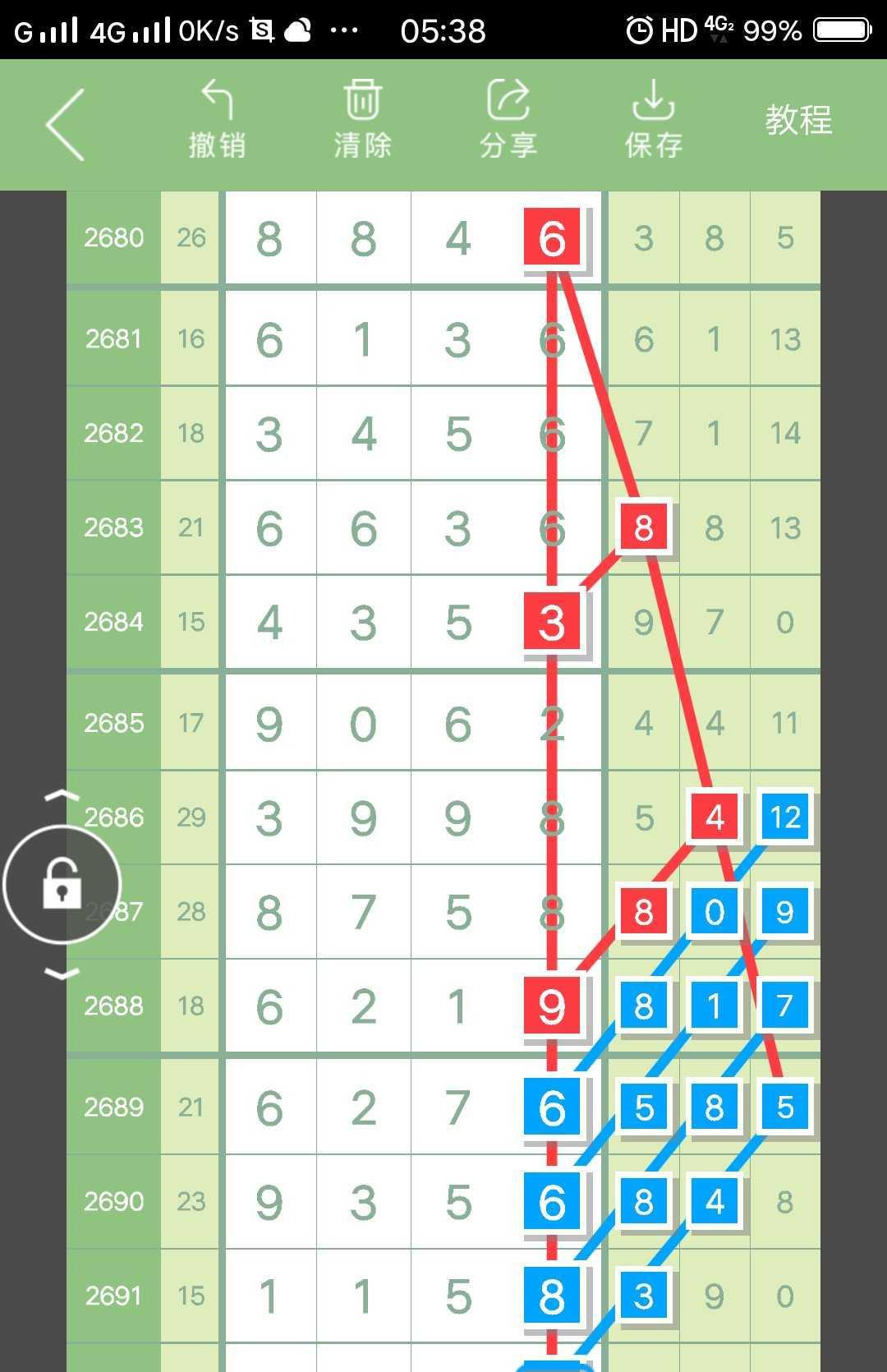This screenshot has height=1372, width=887.
Task: Undo last mark with 撤销
Action: [217, 120]
